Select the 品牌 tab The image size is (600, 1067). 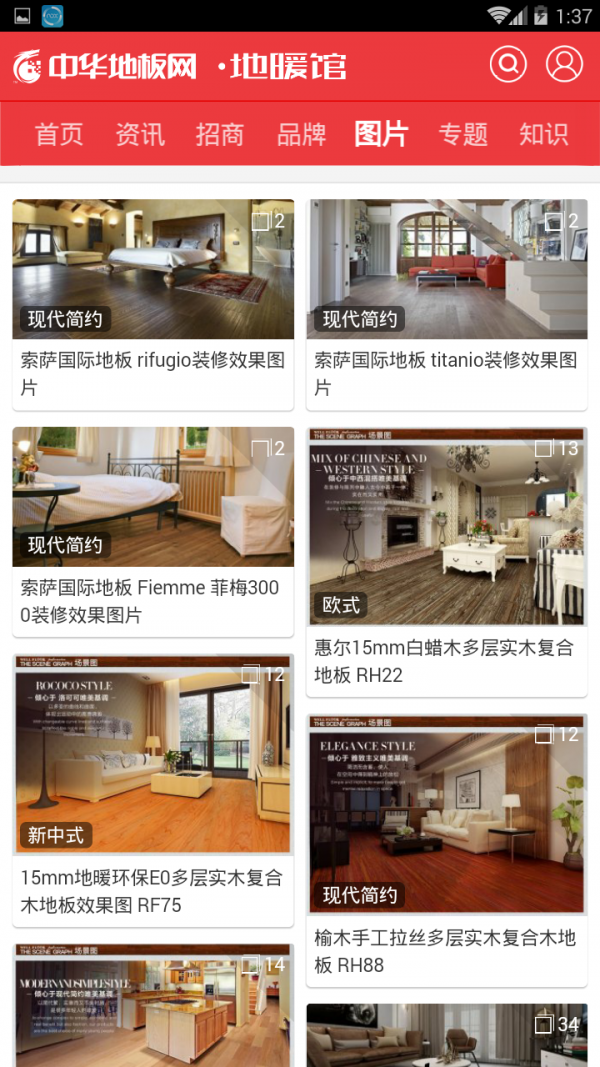[x=301, y=134]
